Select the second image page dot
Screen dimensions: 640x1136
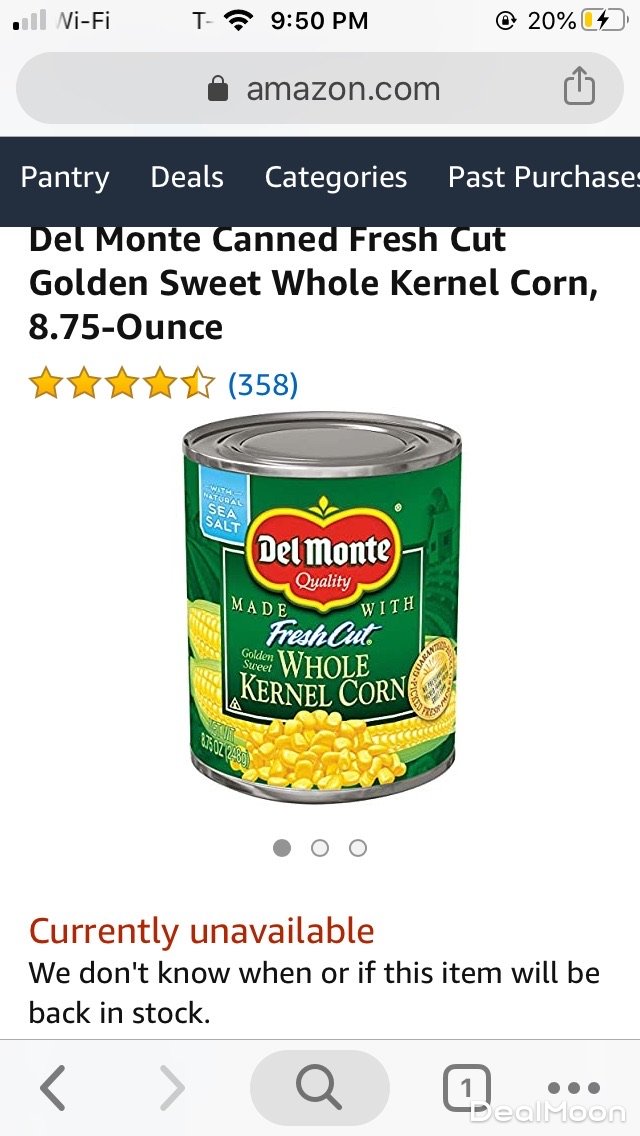[x=320, y=848]
